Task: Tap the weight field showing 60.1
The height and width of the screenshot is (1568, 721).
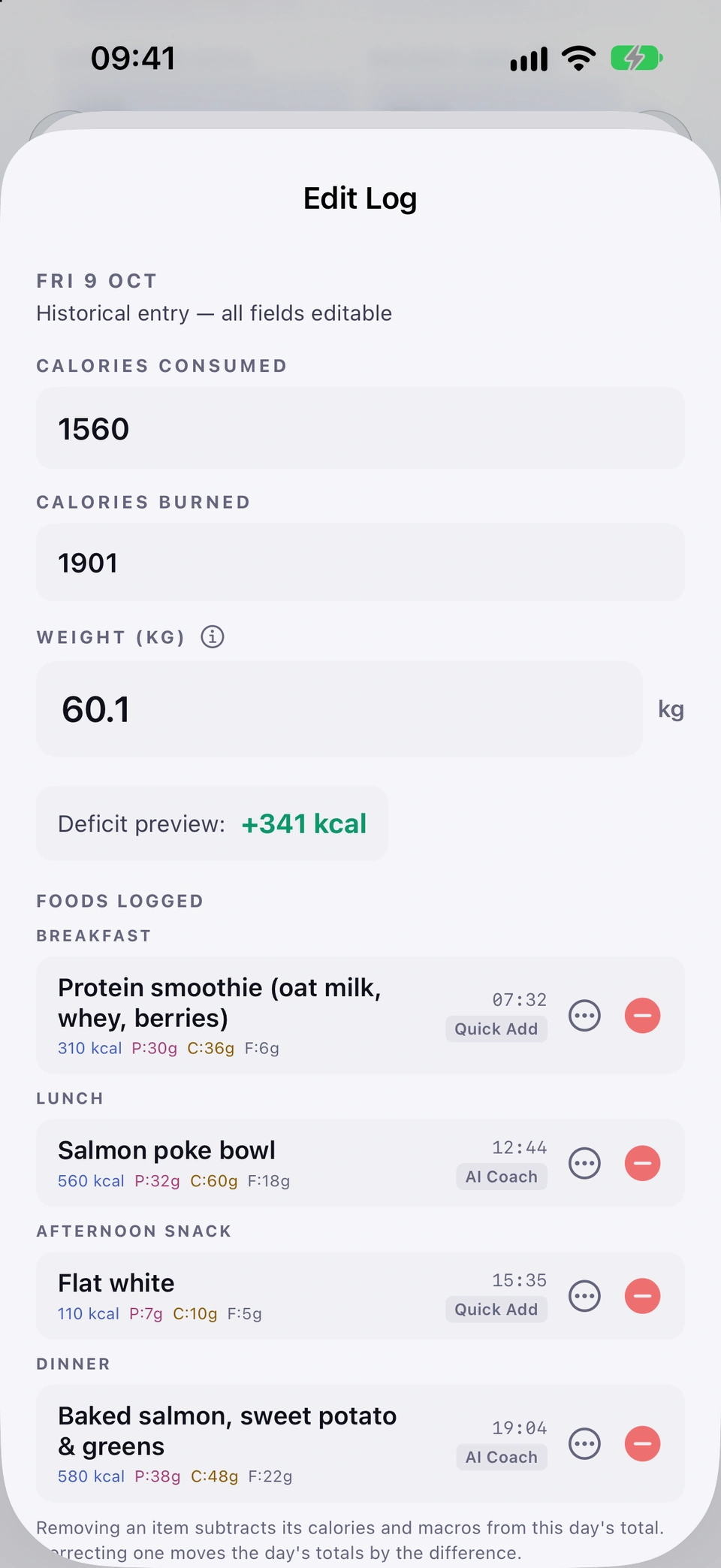Action: (x=339, y=709)
